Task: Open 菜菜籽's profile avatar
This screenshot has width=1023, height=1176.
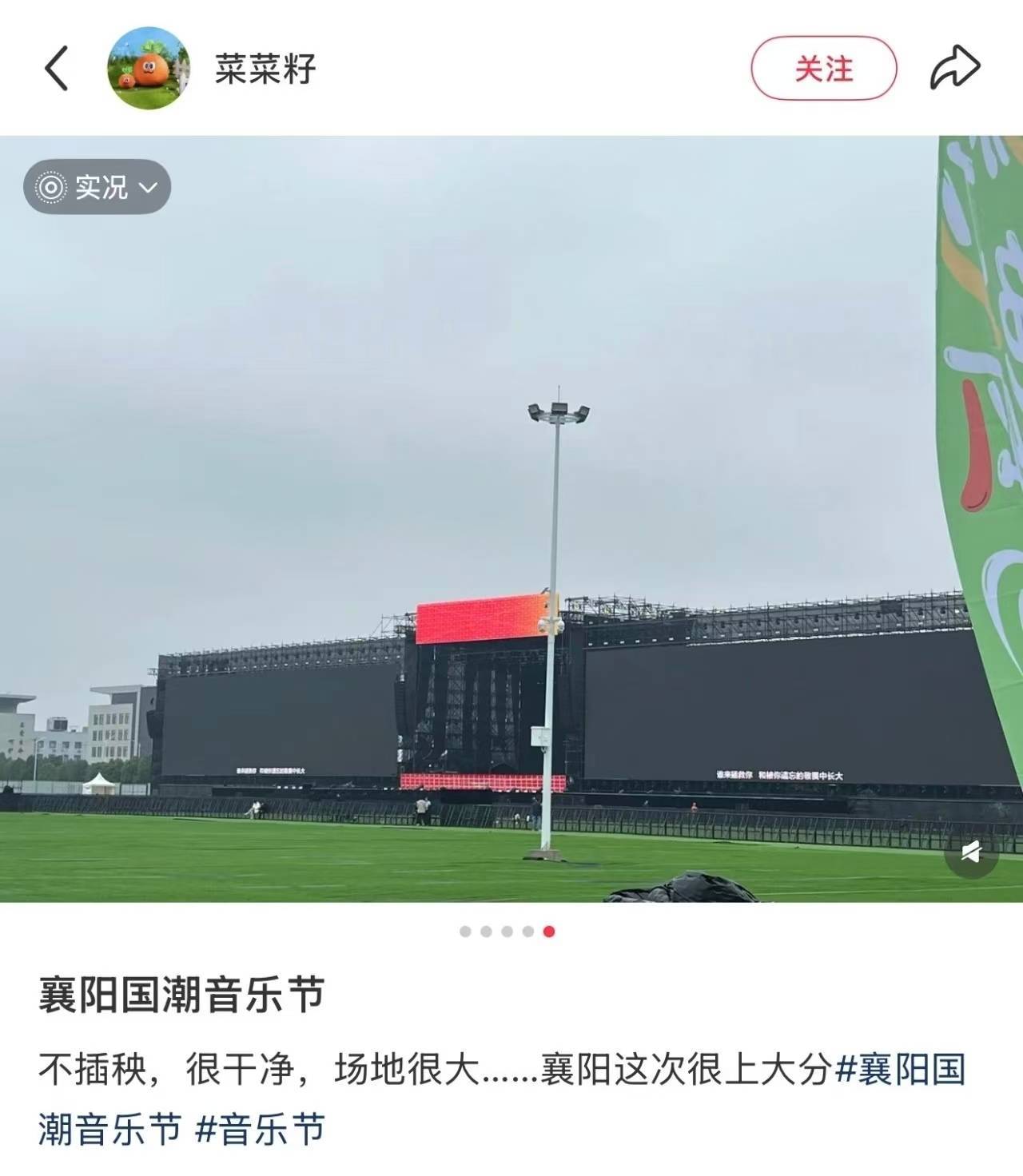Action: point(149,69)
